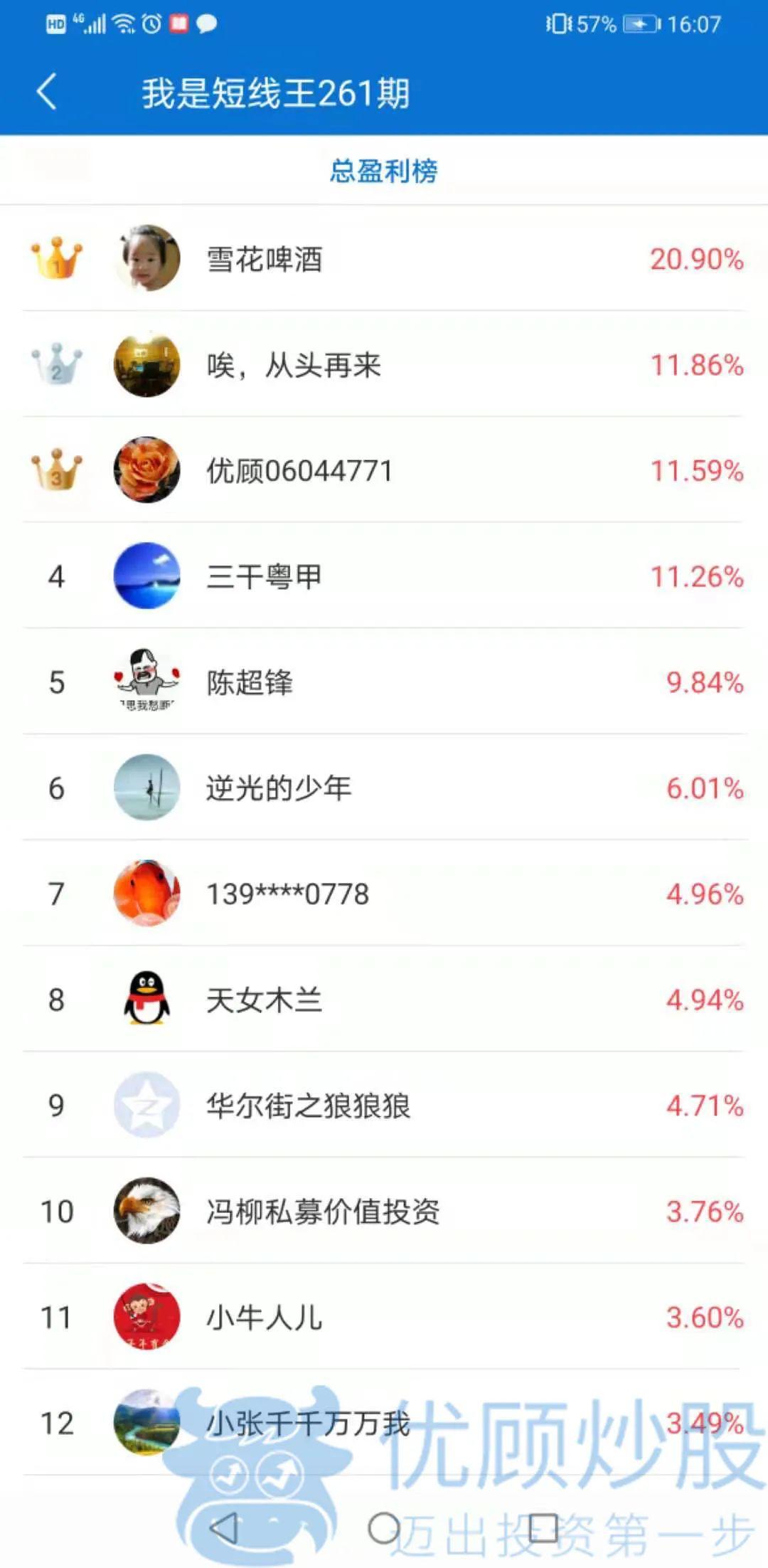The width and height of the screenshot is (768, 1568).
Task: View 优顾06044771's profile row
Action: click(x=384, y=470)
